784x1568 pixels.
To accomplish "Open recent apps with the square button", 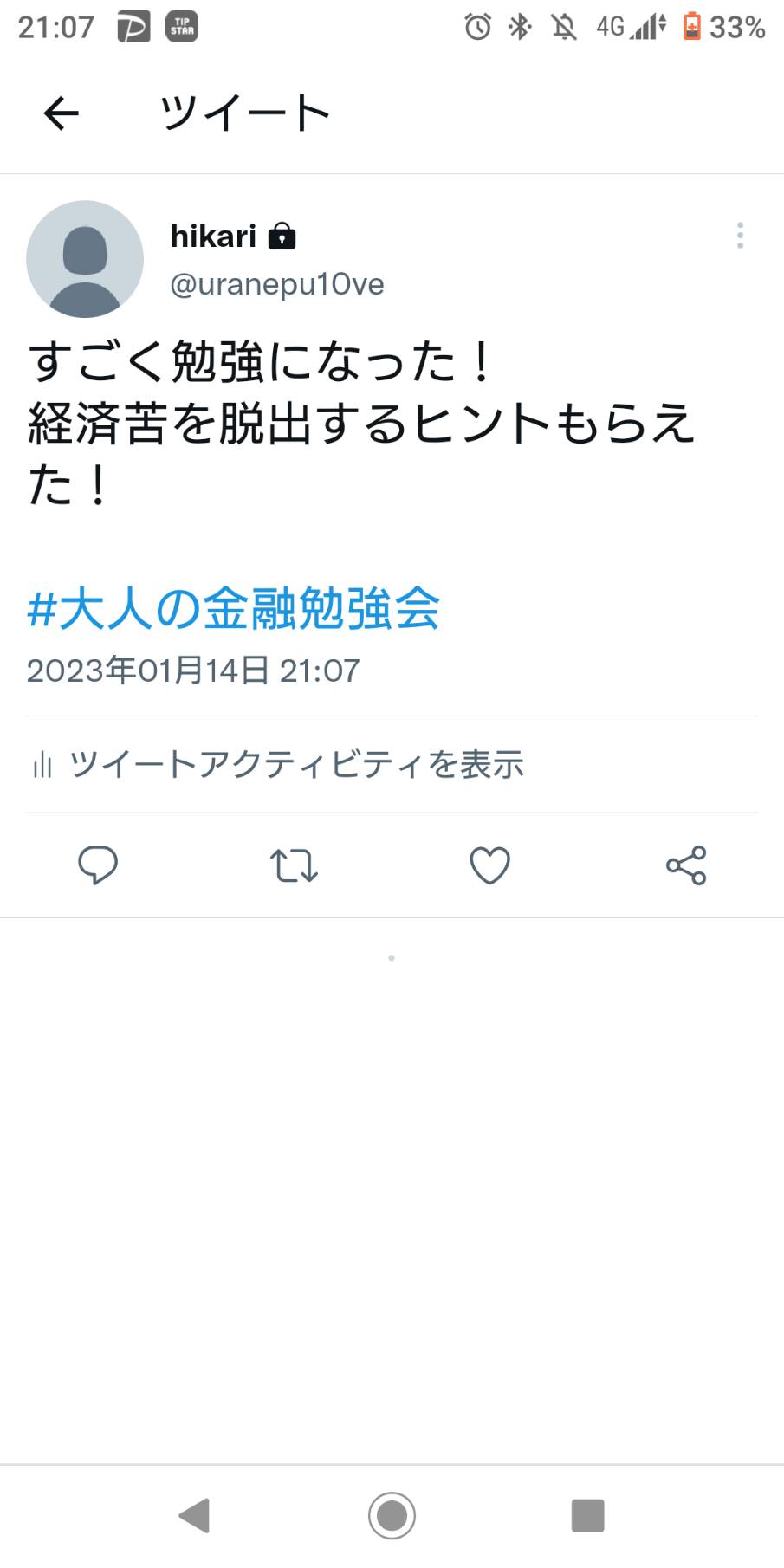I will pos(587,1515).
